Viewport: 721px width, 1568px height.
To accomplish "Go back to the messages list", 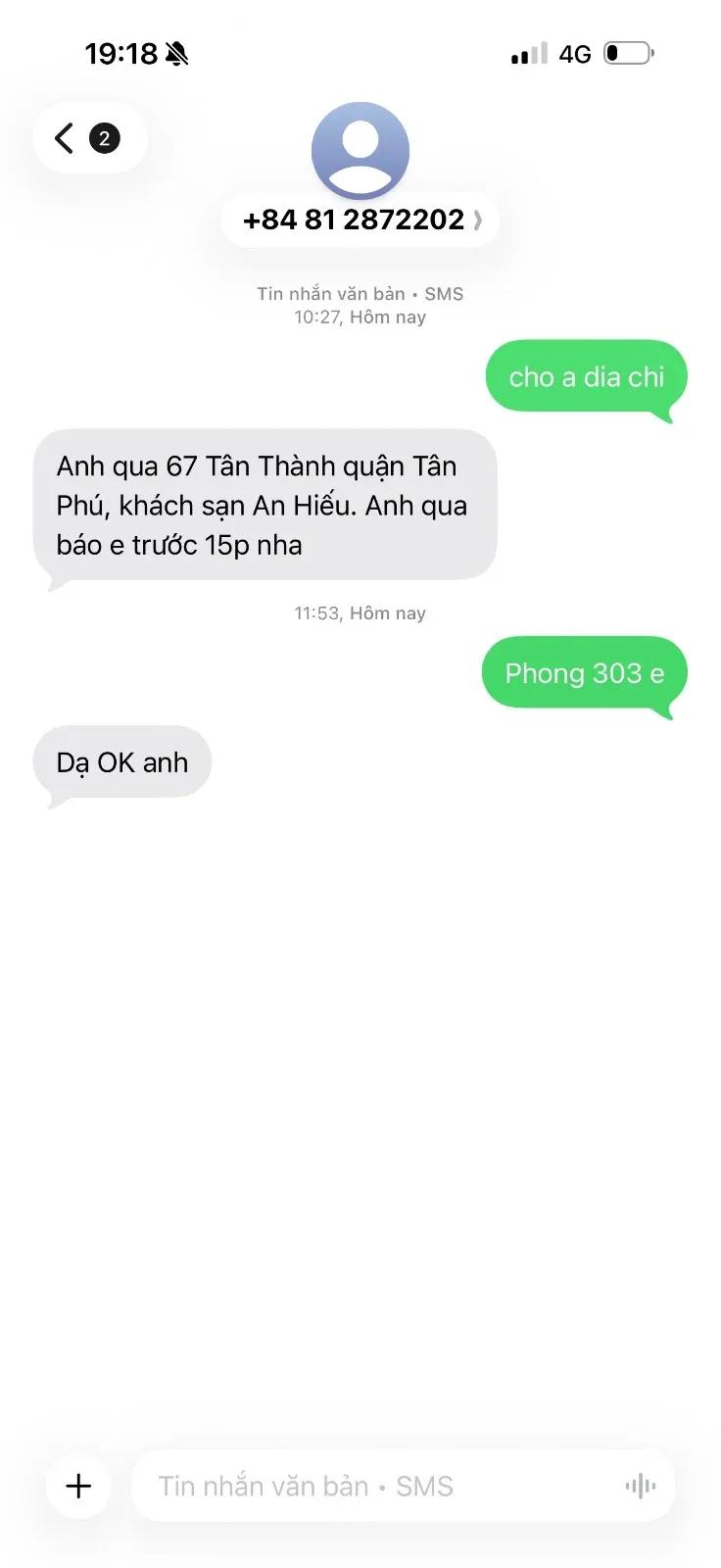I will [x=89, y=138].
